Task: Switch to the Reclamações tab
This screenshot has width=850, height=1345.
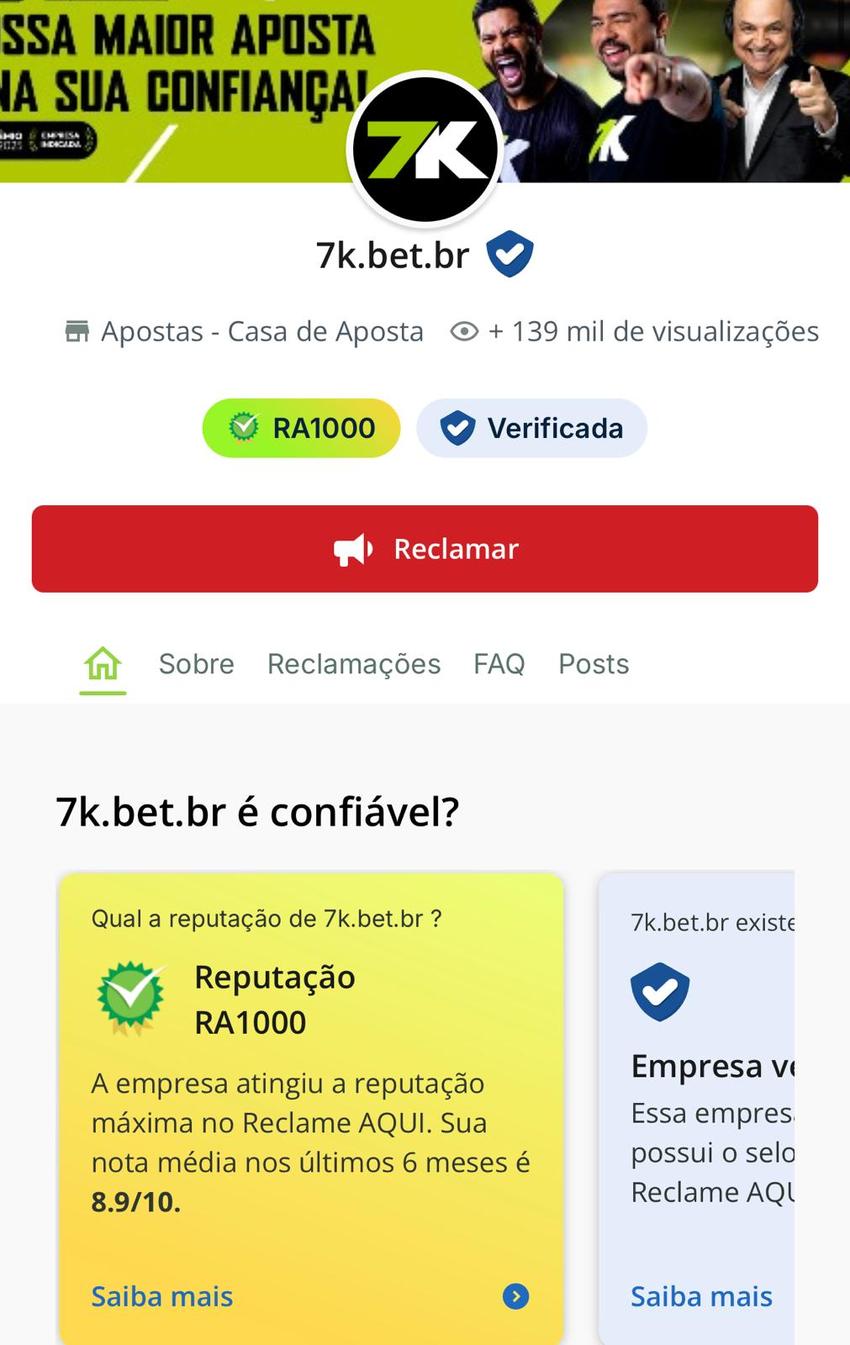Action: tap(354, 663)
